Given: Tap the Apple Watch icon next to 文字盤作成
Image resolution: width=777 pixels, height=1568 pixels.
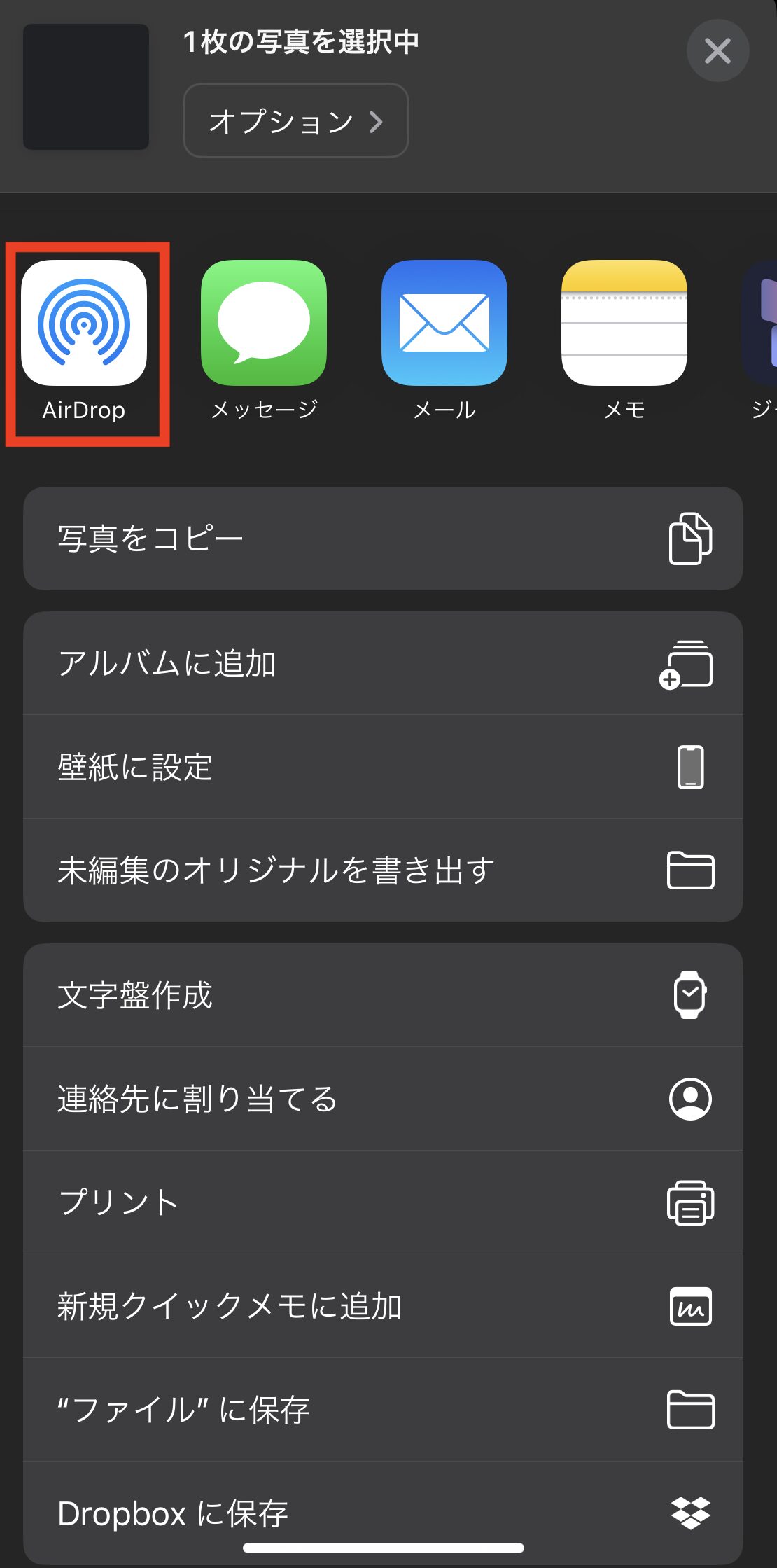Looking at the screenshot, I should (691, 996).
